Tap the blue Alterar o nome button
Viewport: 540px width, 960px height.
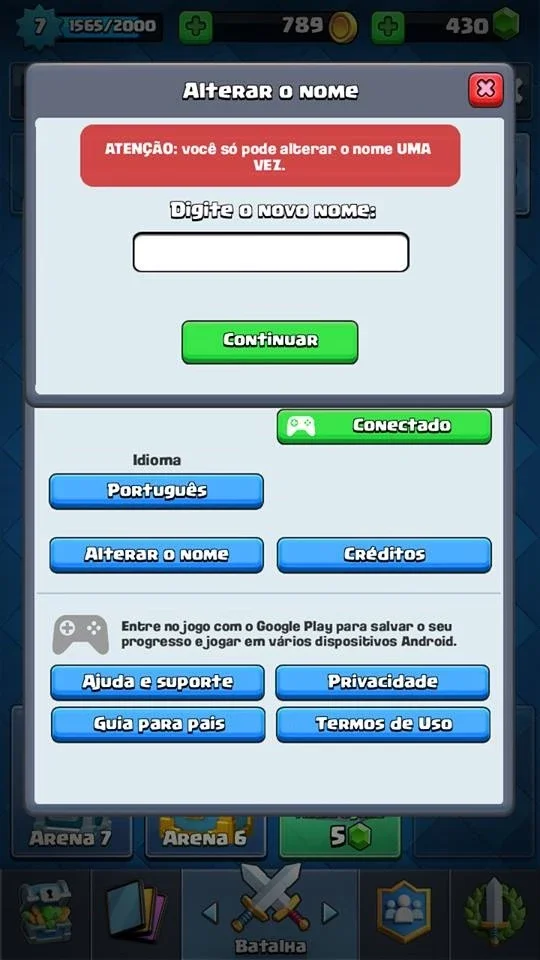(x=156, y=555)
